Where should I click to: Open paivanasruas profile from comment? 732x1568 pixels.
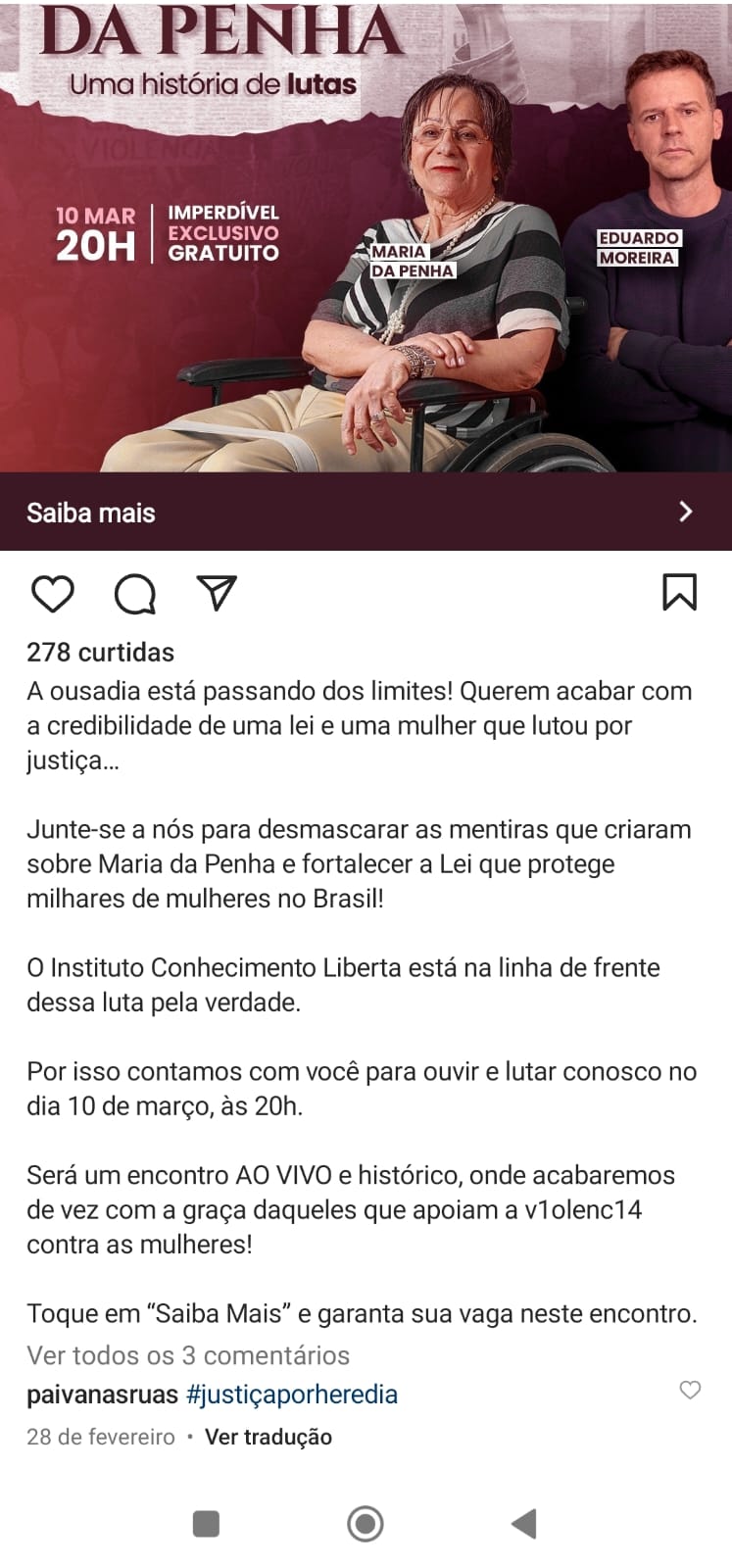tap(102, 1395)
